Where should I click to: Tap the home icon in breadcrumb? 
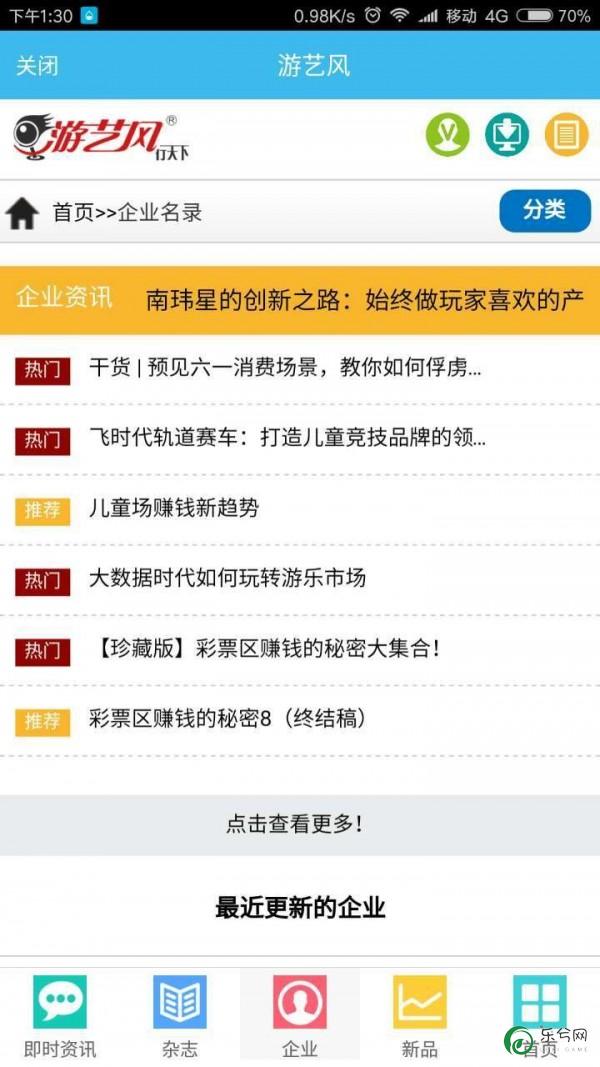click(23, 212)
